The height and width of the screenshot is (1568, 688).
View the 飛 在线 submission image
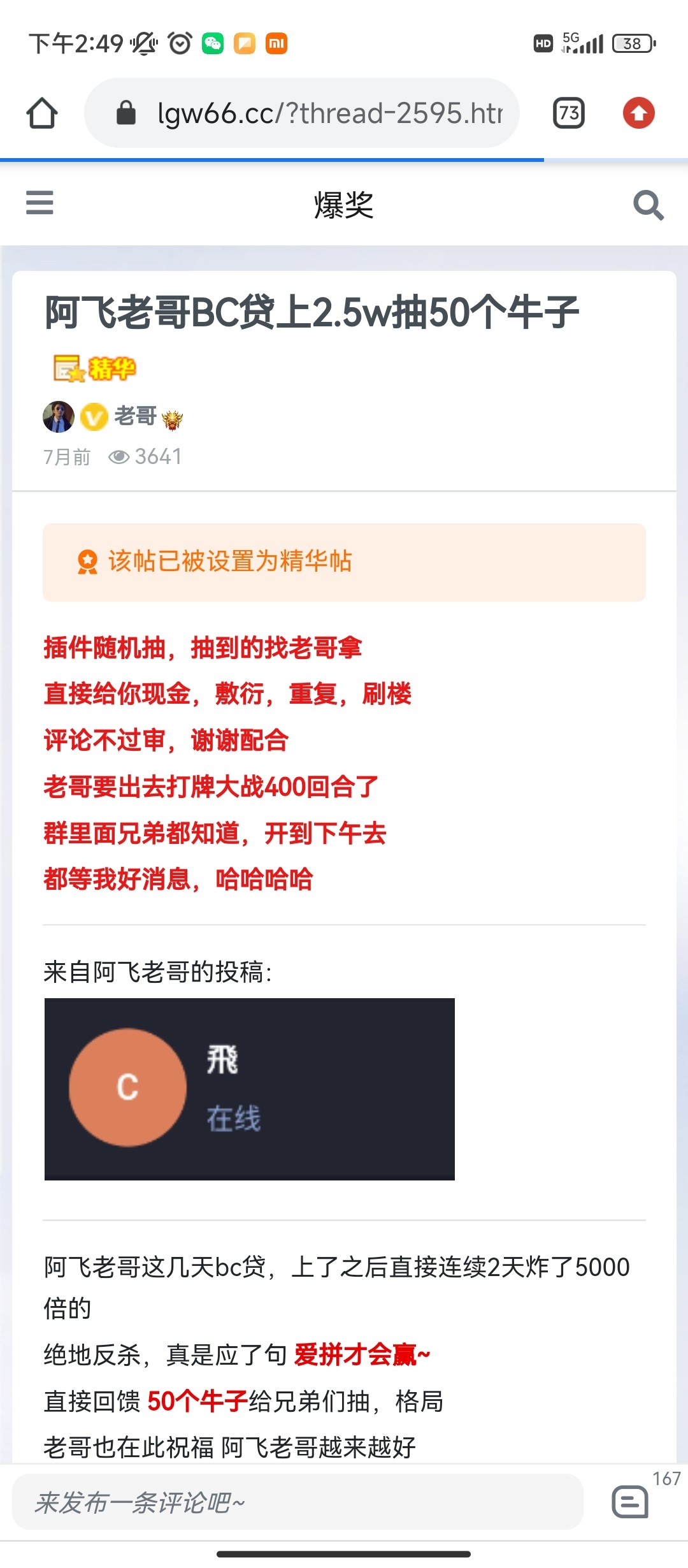click(x=250, y=1089)
